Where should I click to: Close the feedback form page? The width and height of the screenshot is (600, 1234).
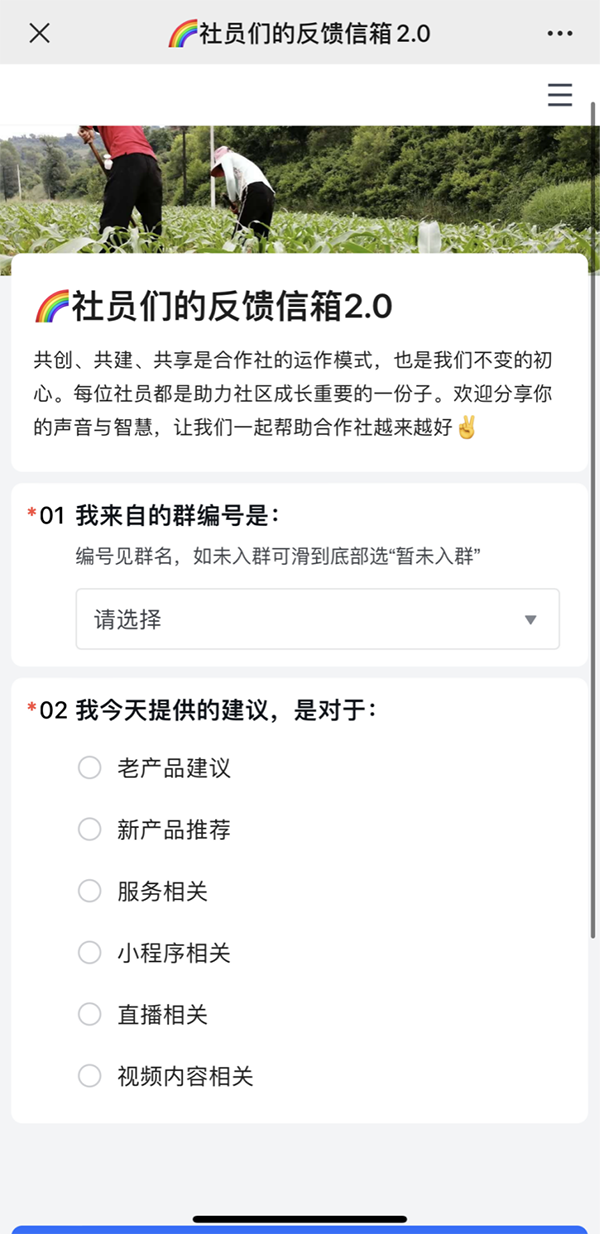coord(39,33)
